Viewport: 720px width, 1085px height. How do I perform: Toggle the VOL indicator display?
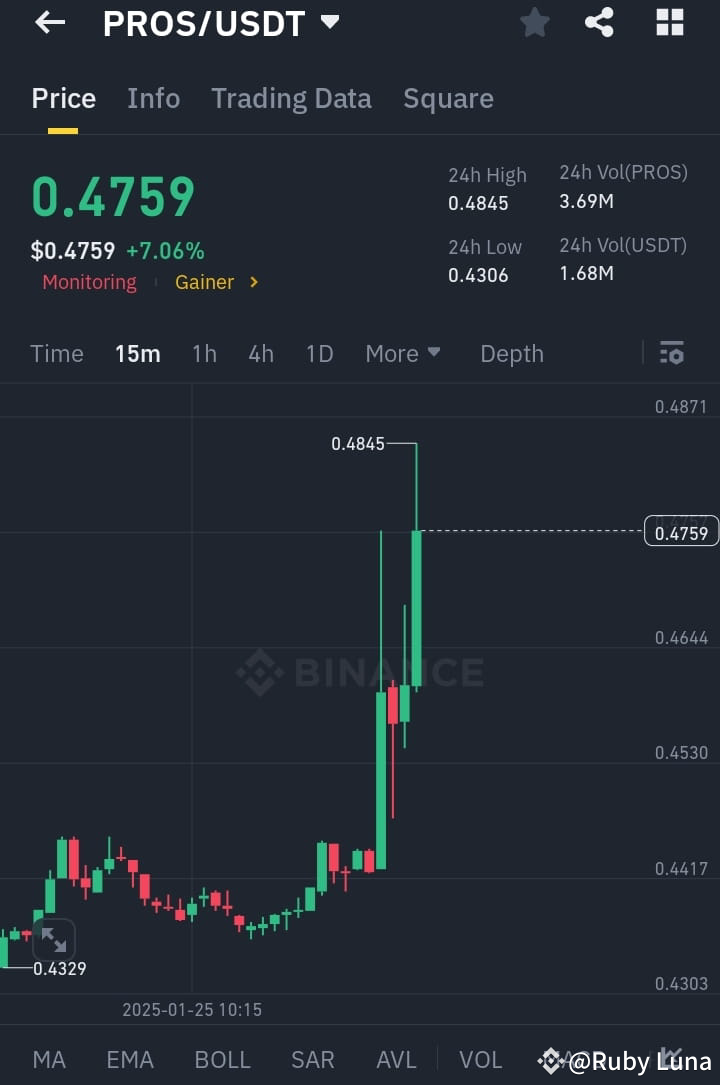[481, 1059]
